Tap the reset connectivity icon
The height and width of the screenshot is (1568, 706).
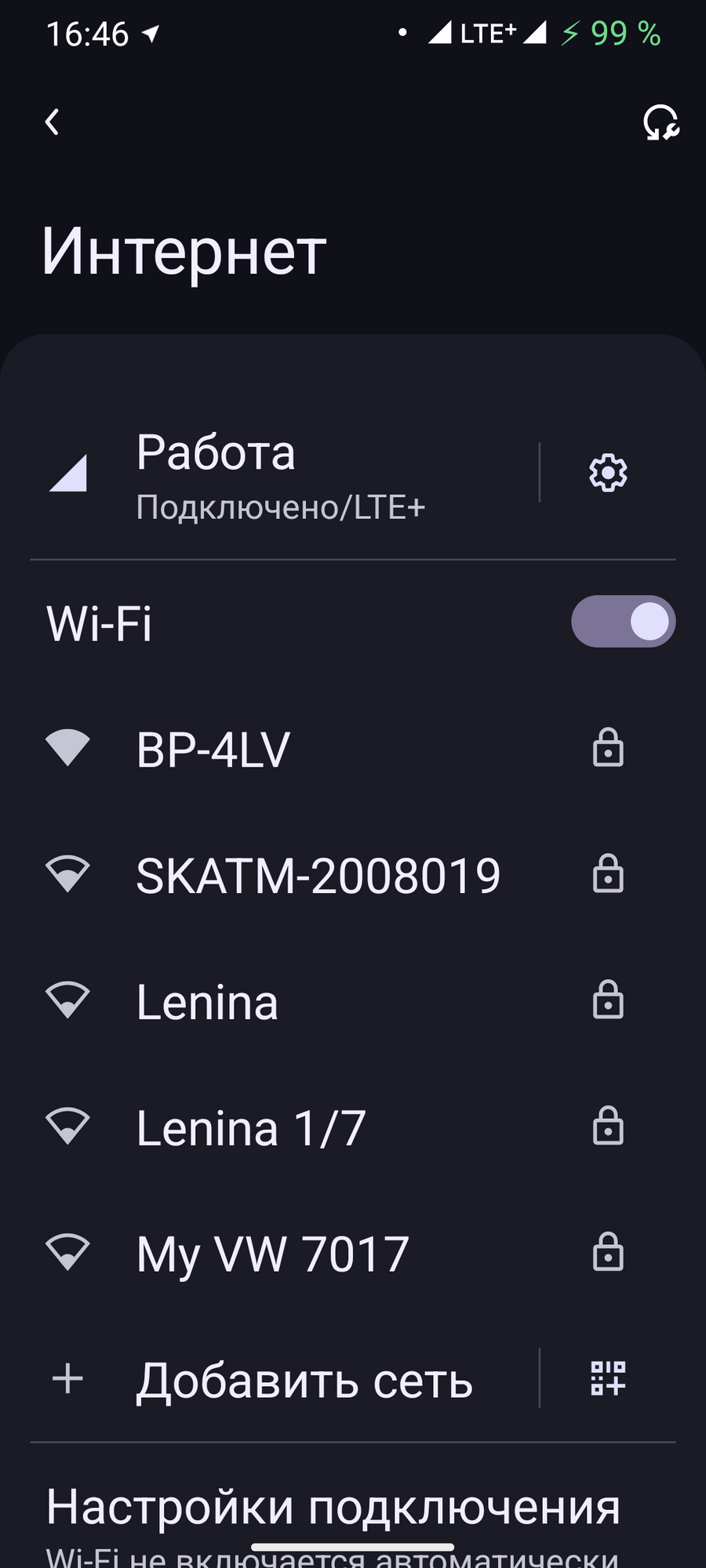coord(661,123)
